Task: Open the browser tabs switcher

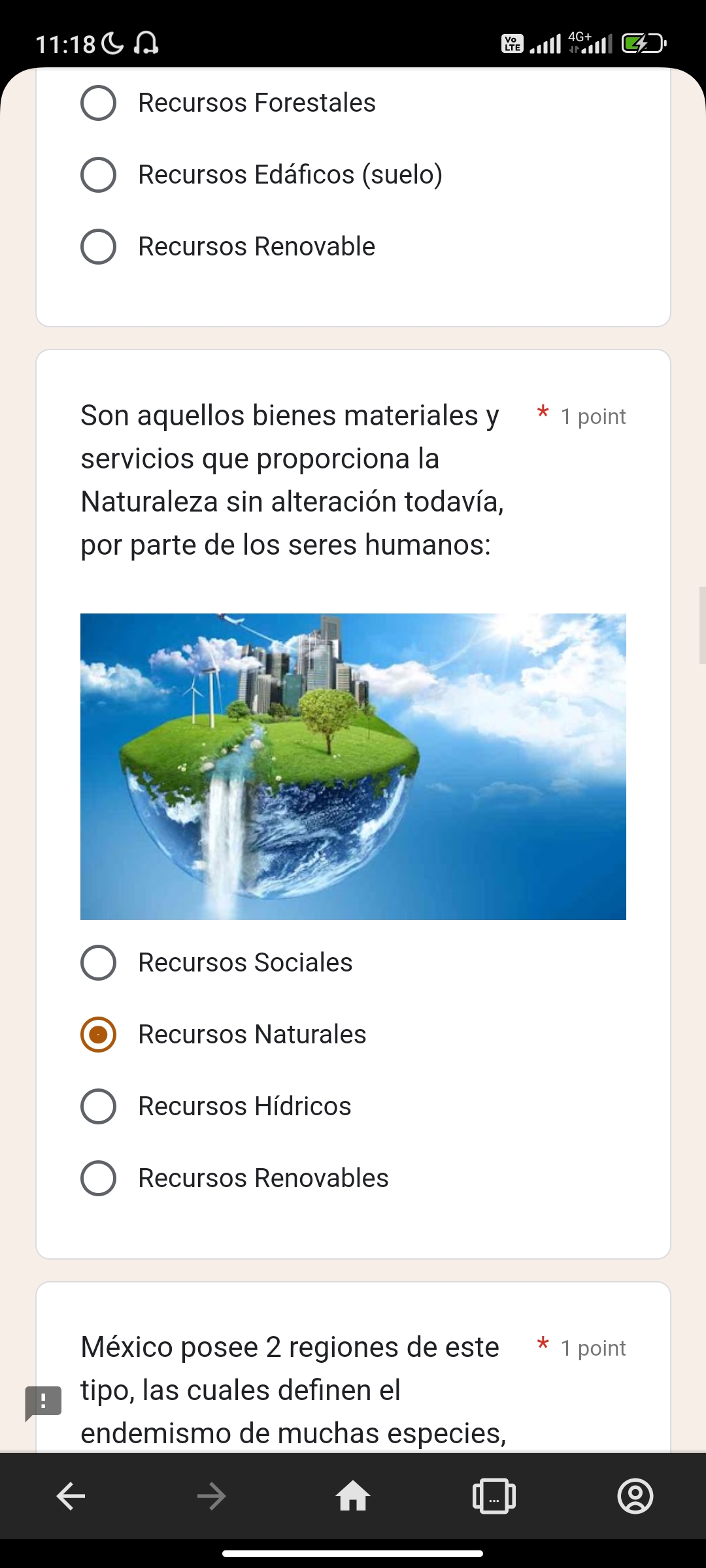Action: pos(494,1496)
